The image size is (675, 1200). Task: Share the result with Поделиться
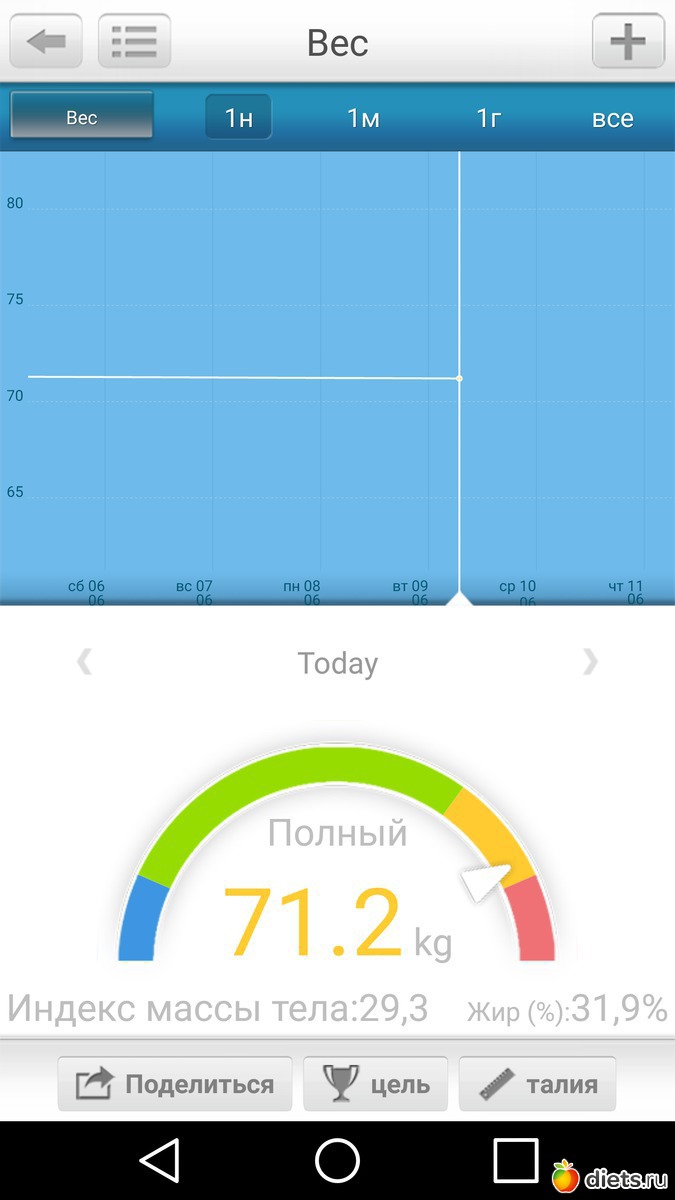click(175, 1084)
